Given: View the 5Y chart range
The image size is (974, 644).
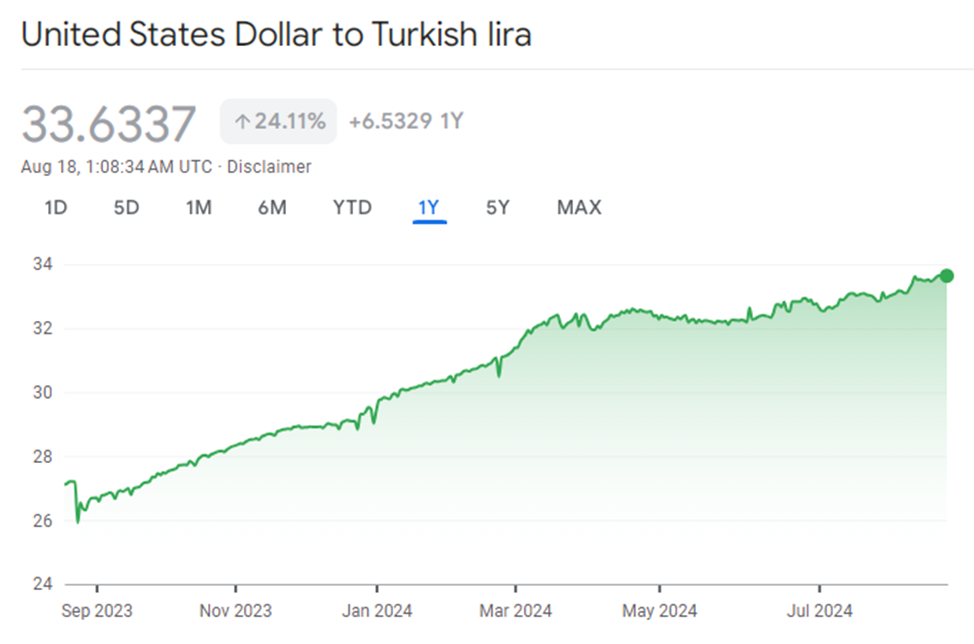Looking at the screenshot, I should (498, 208).
